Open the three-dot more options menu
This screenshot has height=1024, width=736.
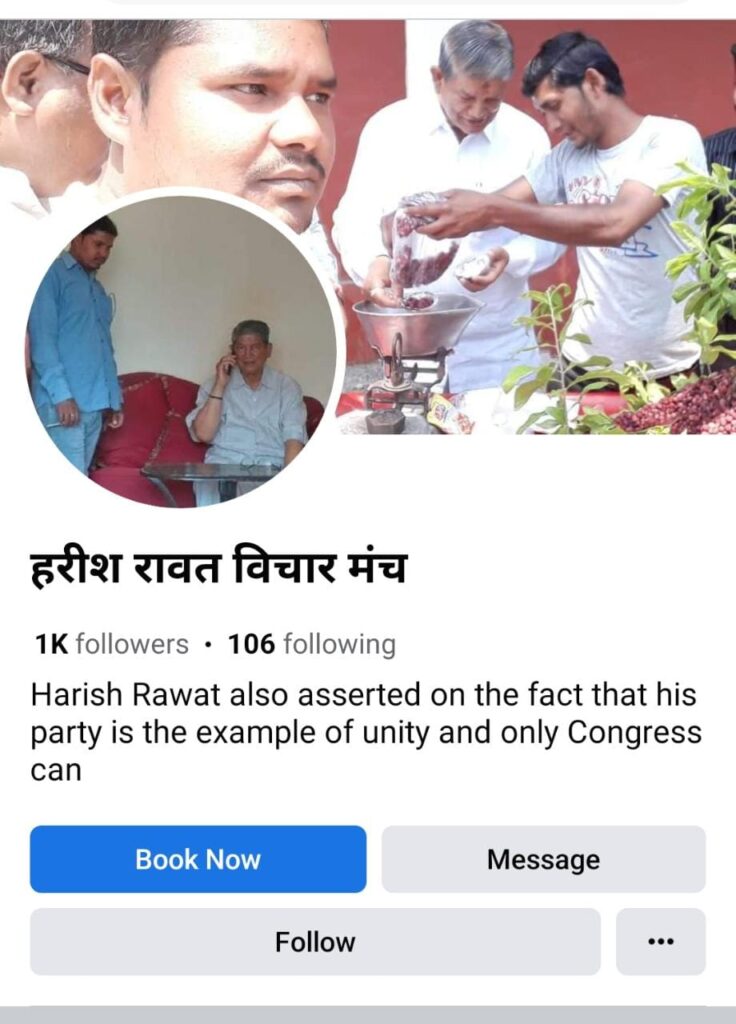(660, 942)
